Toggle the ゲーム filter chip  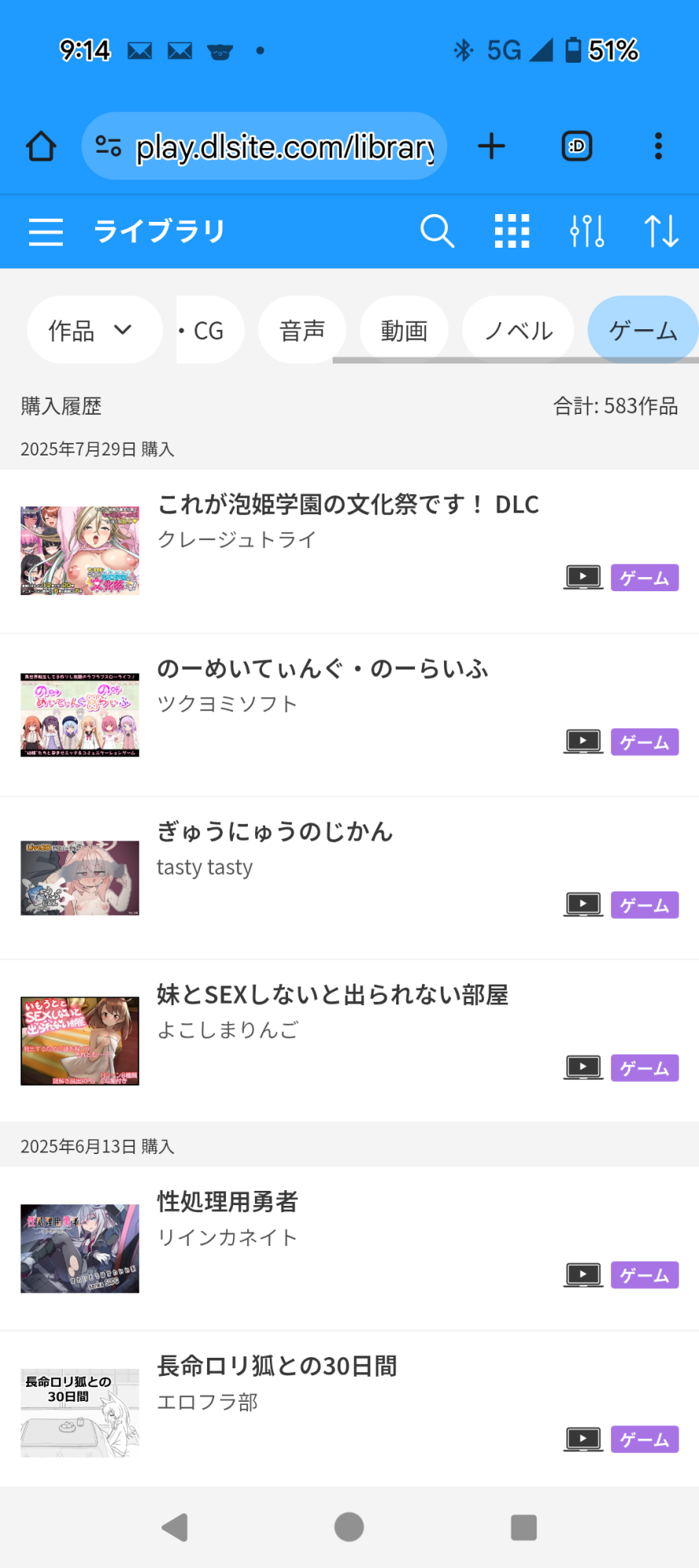point(643,330)
